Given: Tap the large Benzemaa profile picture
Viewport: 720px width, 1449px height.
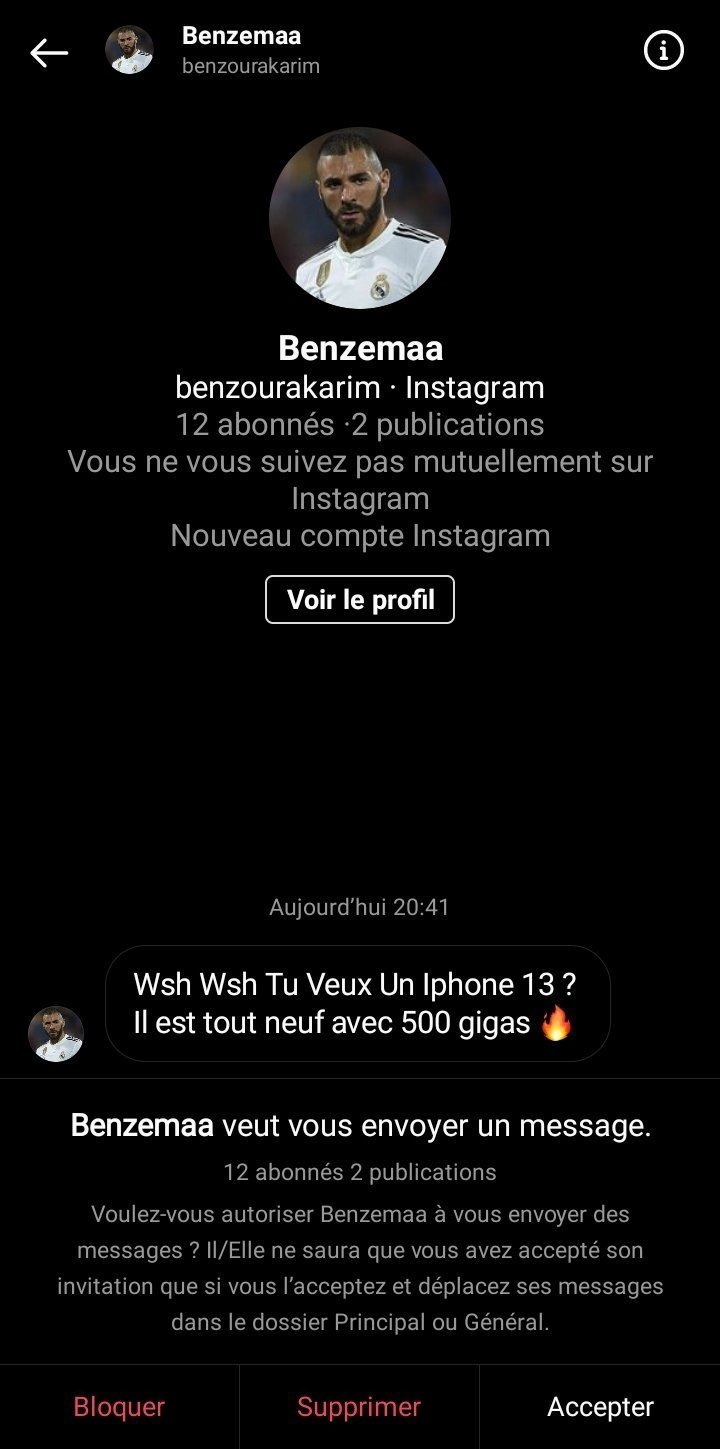Looking at the screenshot, I should click(x=360, y=218).
